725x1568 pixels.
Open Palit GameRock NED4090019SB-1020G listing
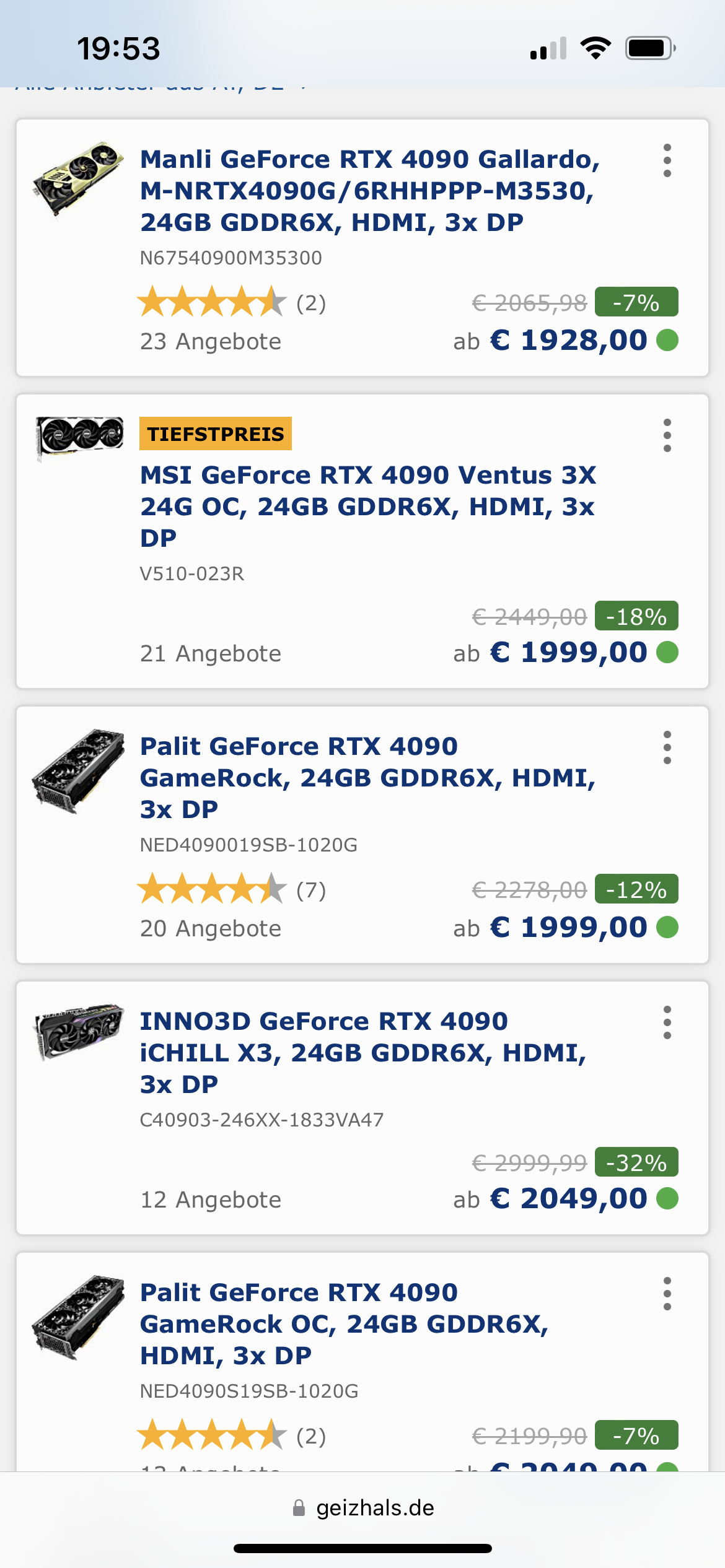click(367, 777)
